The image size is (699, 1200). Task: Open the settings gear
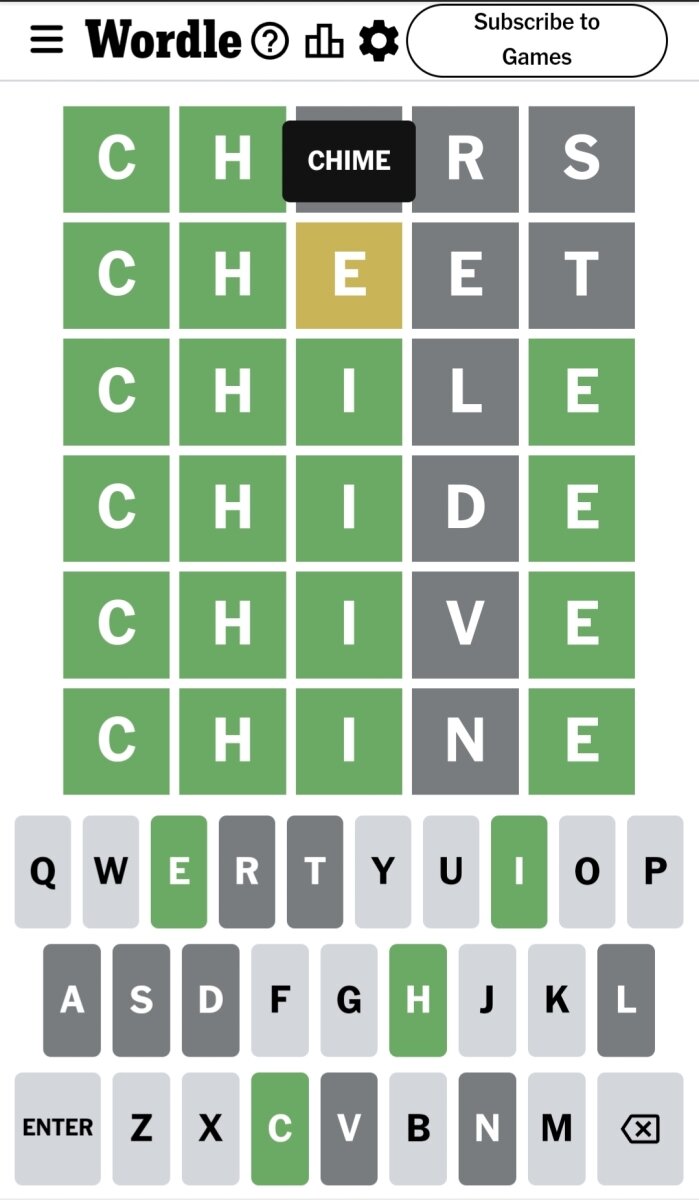378,41
